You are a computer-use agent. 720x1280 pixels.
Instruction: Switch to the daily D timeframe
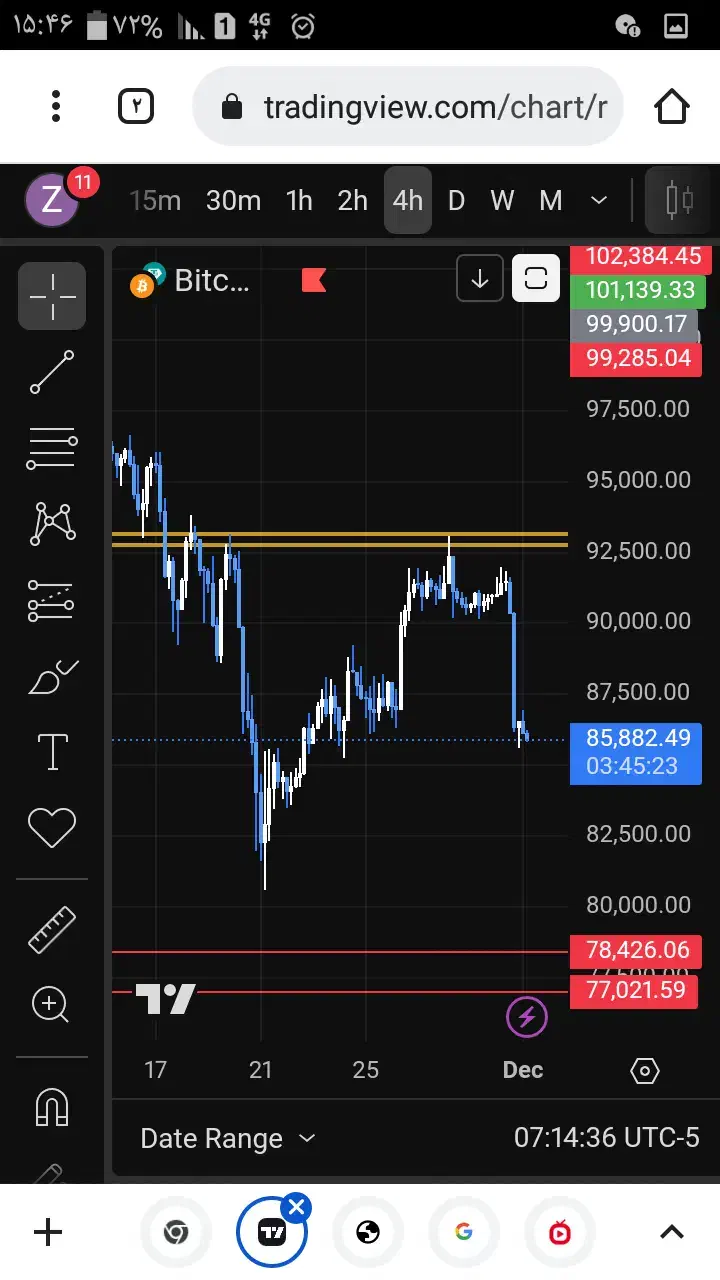click(x=456, y=201)
